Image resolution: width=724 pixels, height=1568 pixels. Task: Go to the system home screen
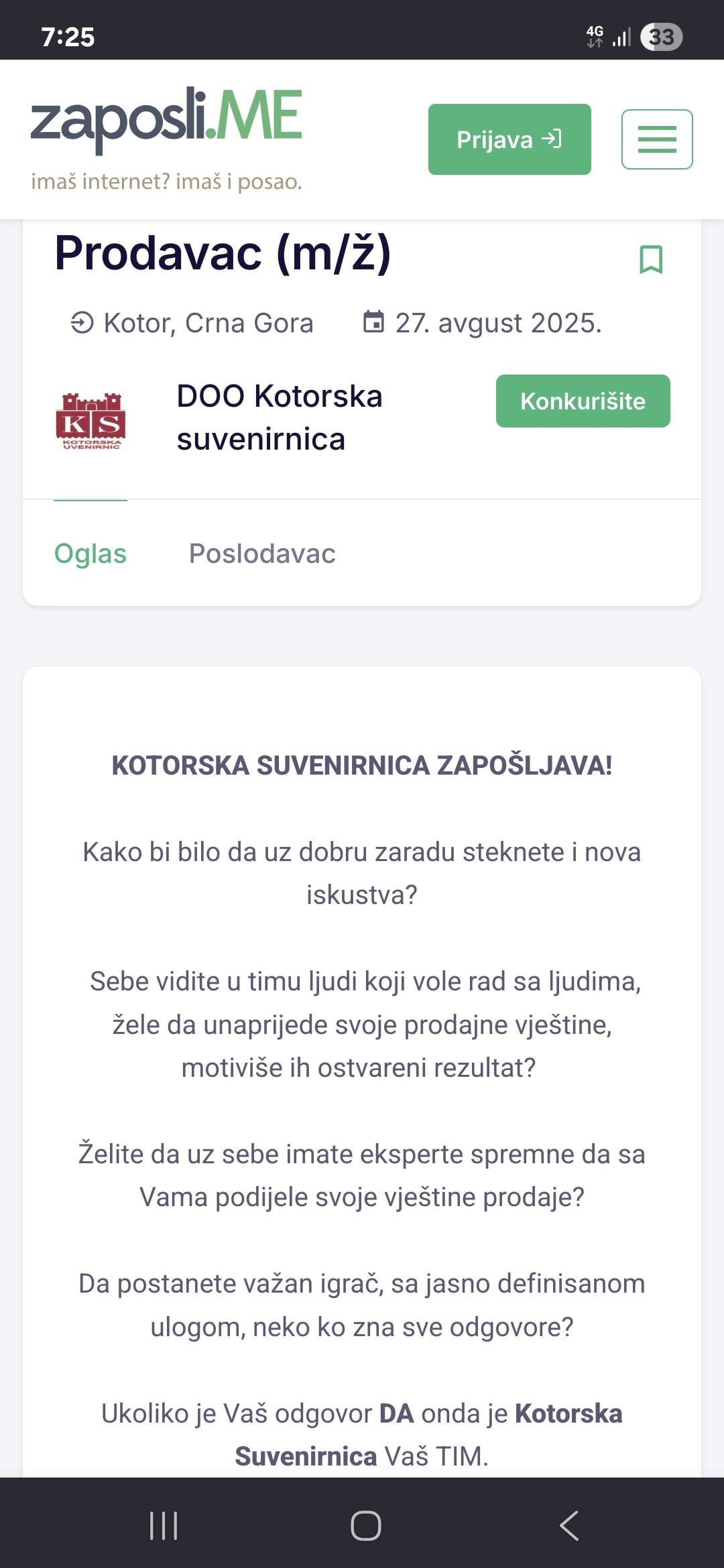[x=365, y=1526]
